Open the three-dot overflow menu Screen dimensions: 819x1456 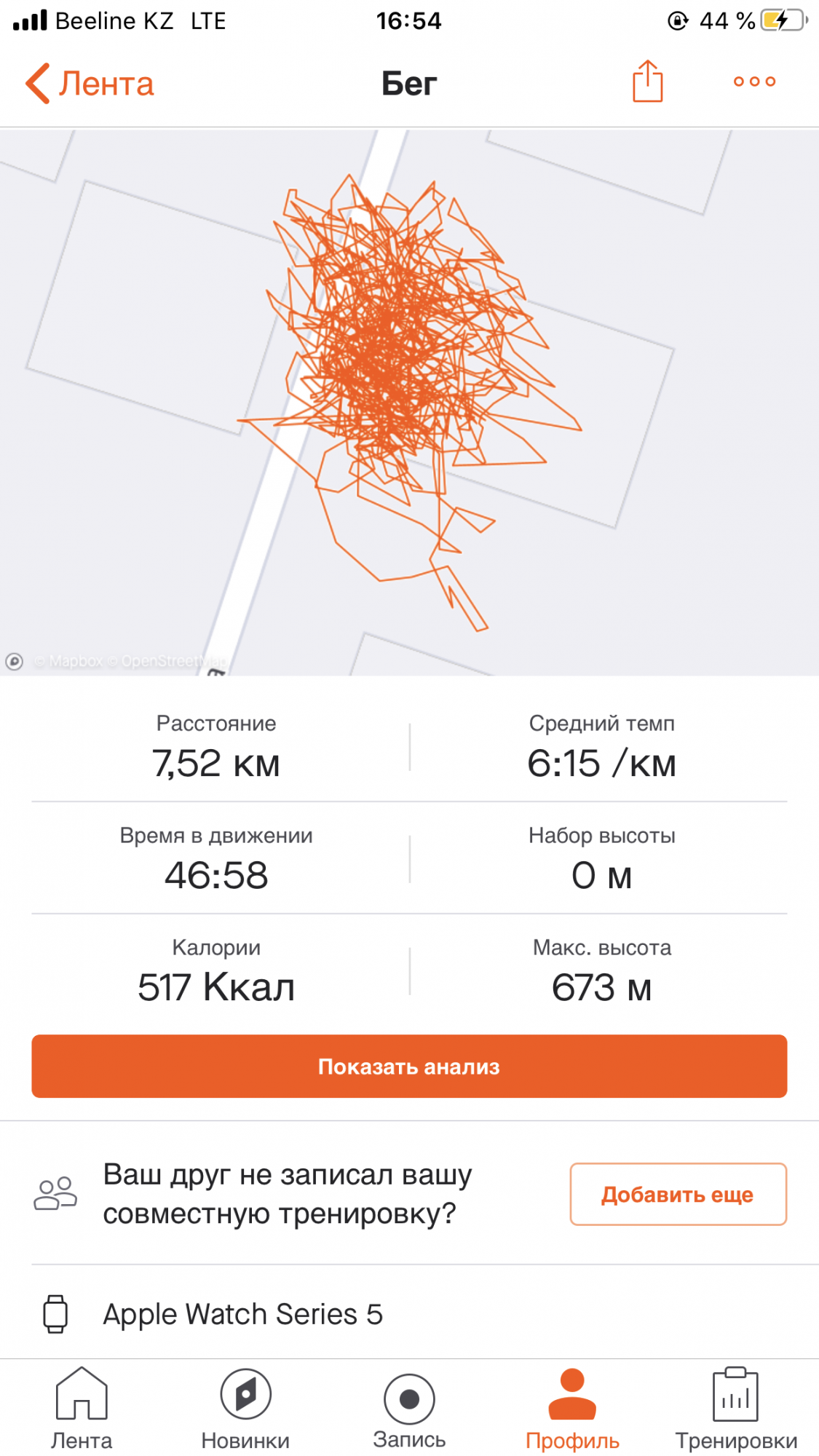coord(754,82)
